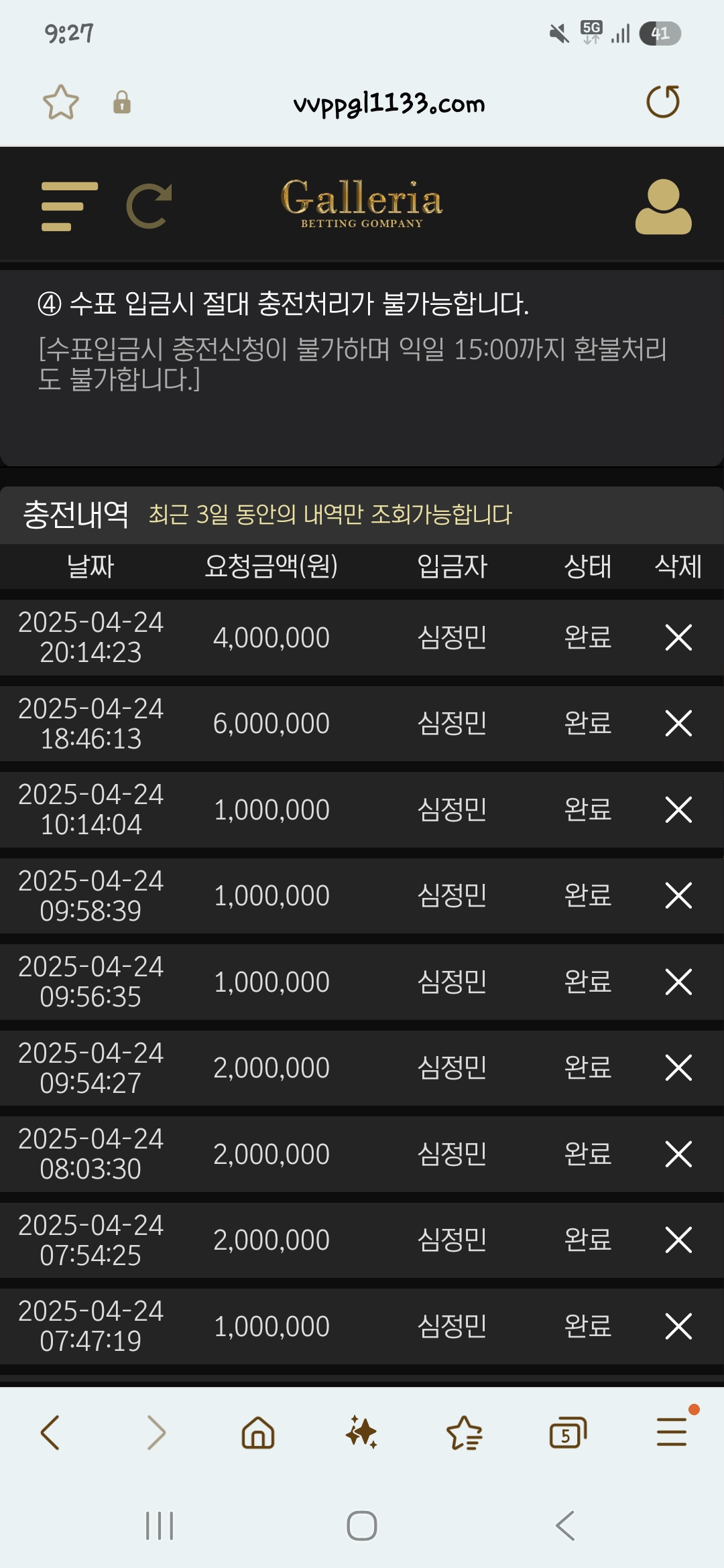Refresh the Galleria site content
Viewport: 724px width, 1568px height.
pyautogui.click(x=149, y=206)
